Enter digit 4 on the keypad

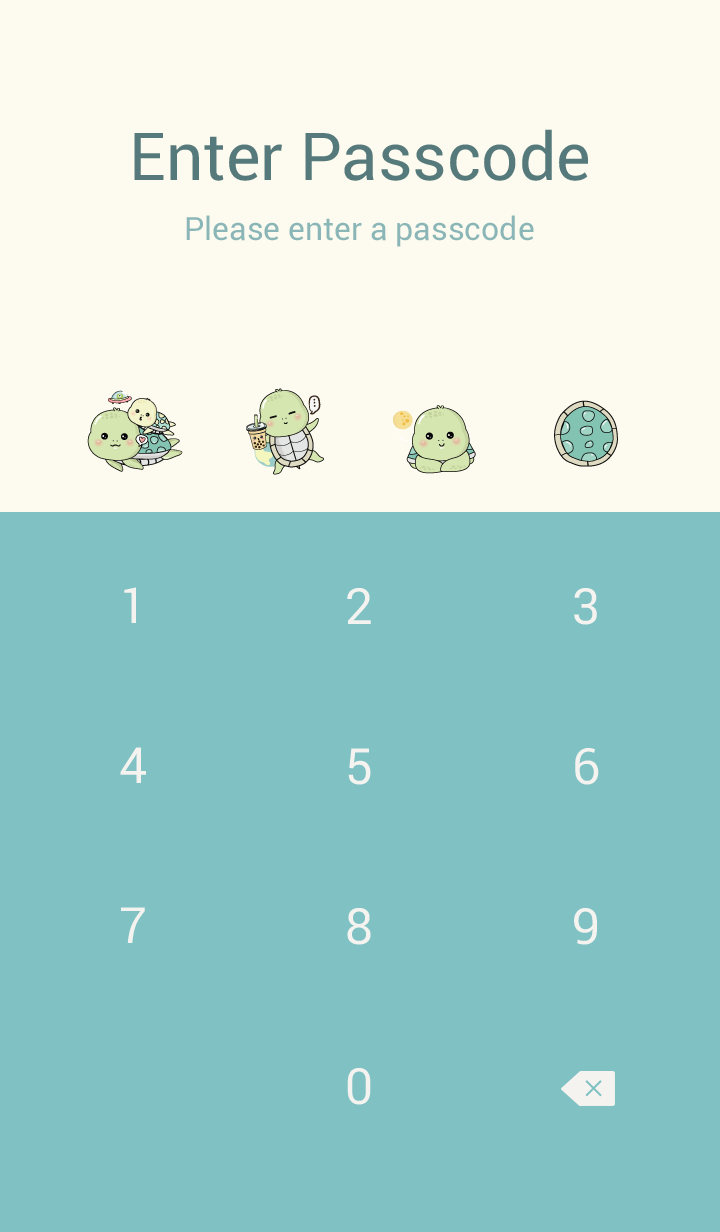pos(132,767)
